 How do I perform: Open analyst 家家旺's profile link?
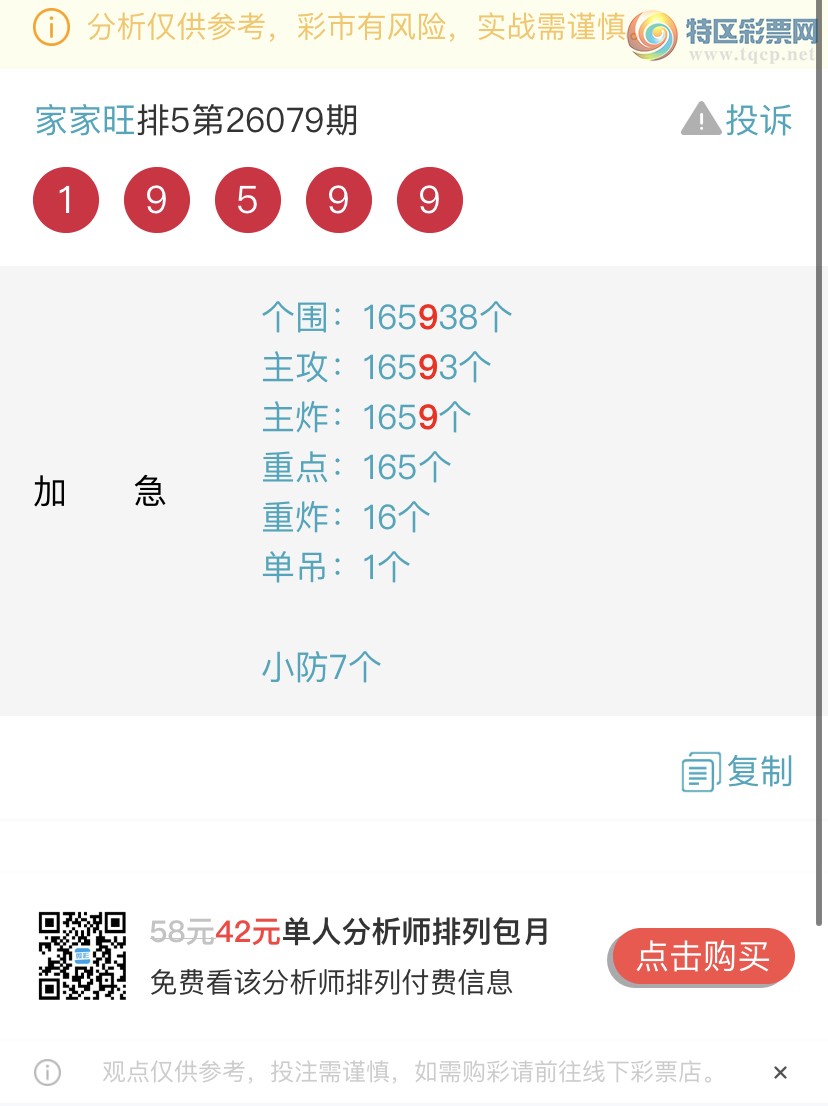pyautogui.click(x=85, y=121)
